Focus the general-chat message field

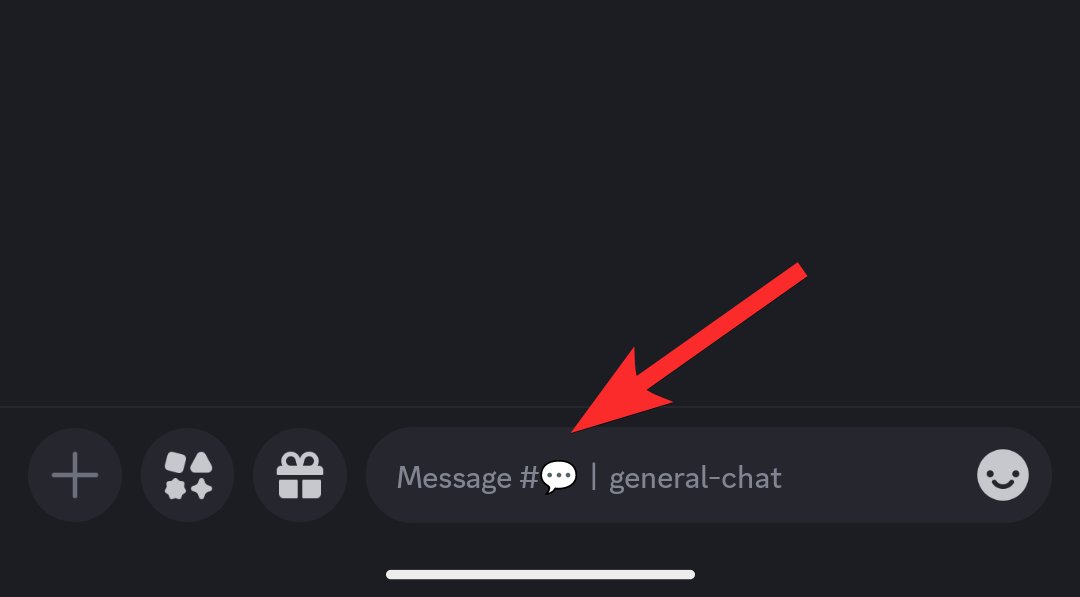660,477
